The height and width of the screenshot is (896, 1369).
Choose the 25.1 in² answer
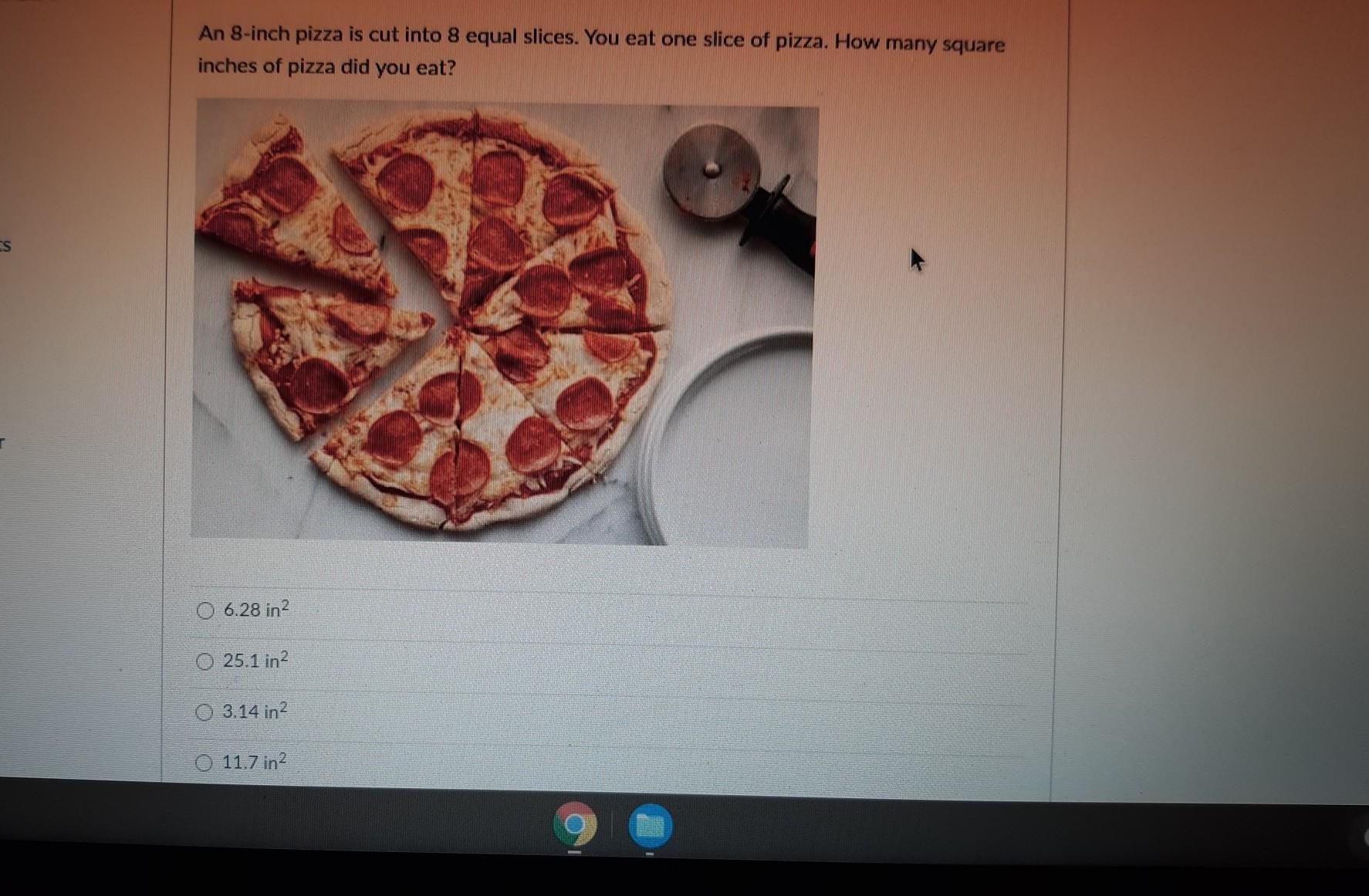pyautogui.click(x=205, y=661)
